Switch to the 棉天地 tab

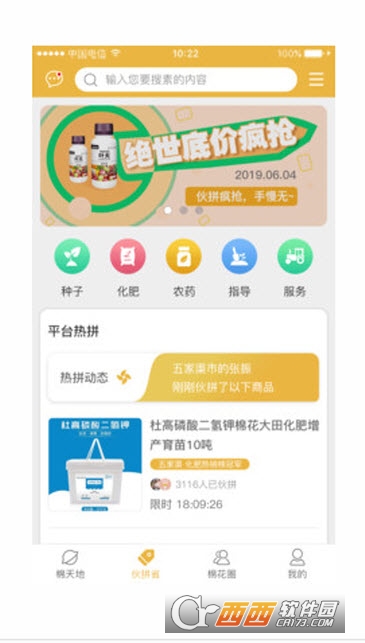pos(70,564)
